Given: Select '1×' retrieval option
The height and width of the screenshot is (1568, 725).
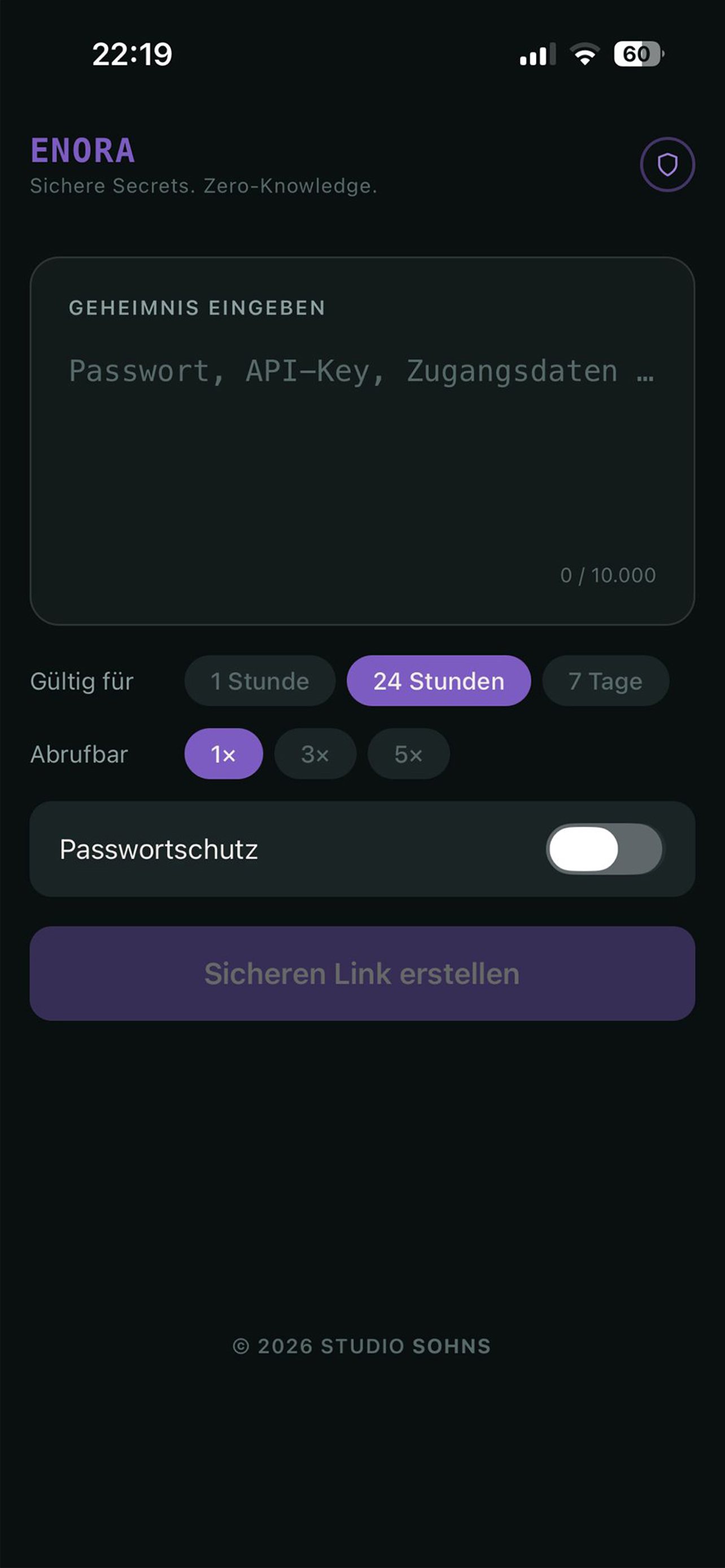Looking at the screenshot, I should (224, 754).
